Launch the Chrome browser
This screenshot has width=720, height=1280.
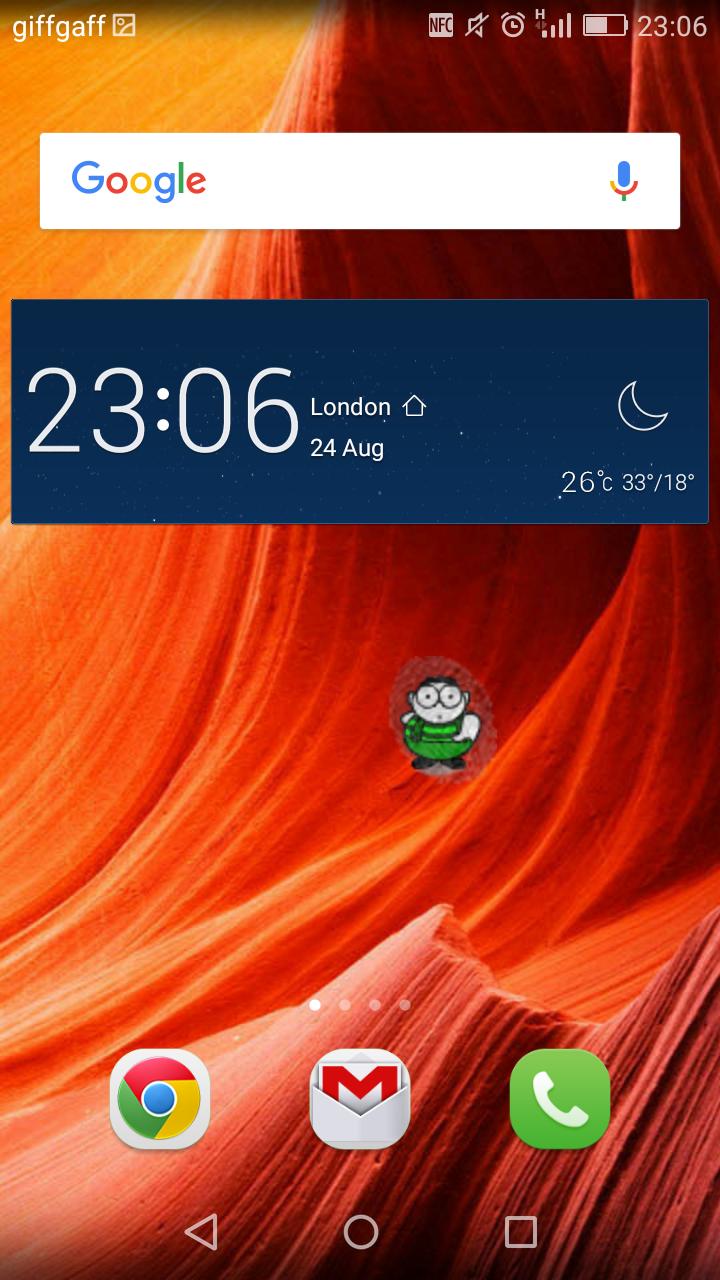click(160, 1099)
